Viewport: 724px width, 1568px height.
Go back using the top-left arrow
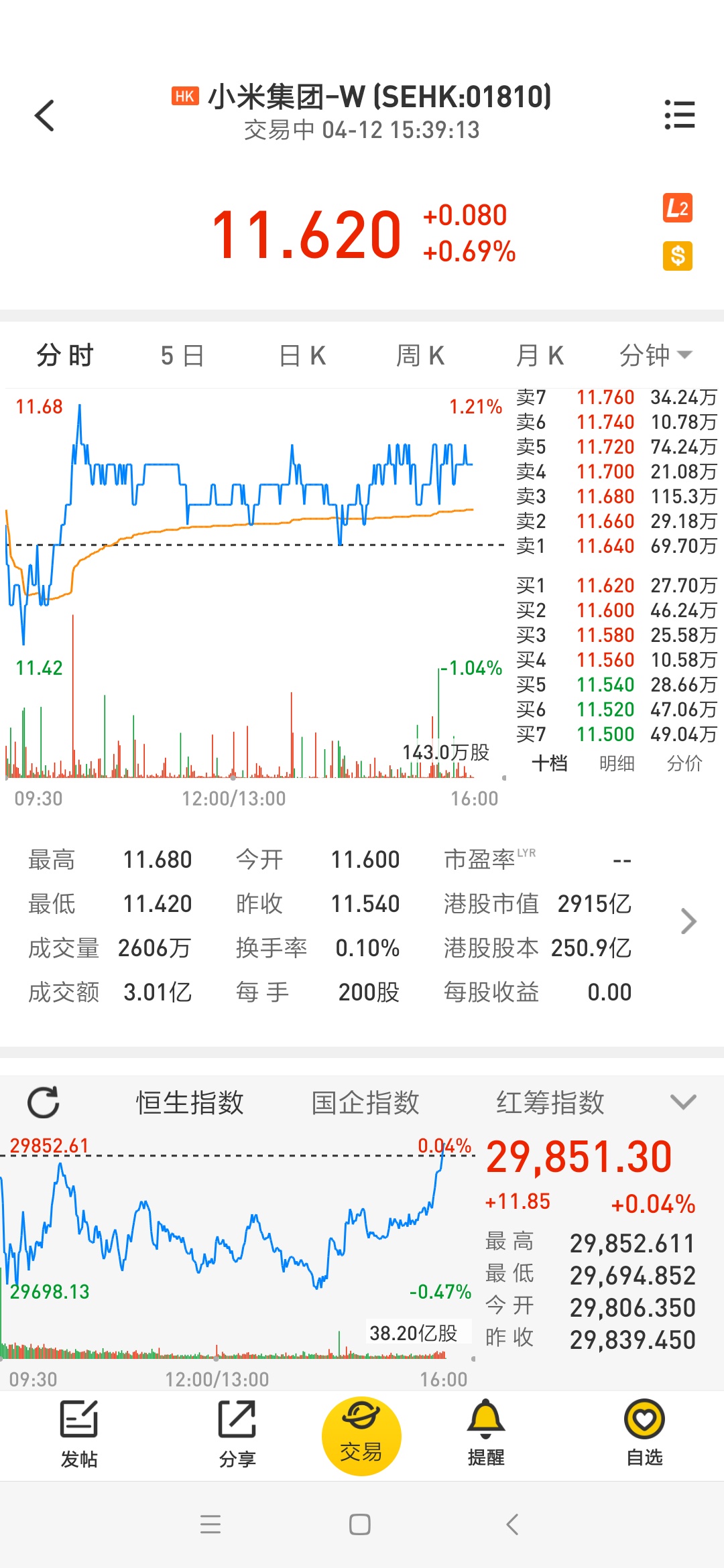pos(44,115)
